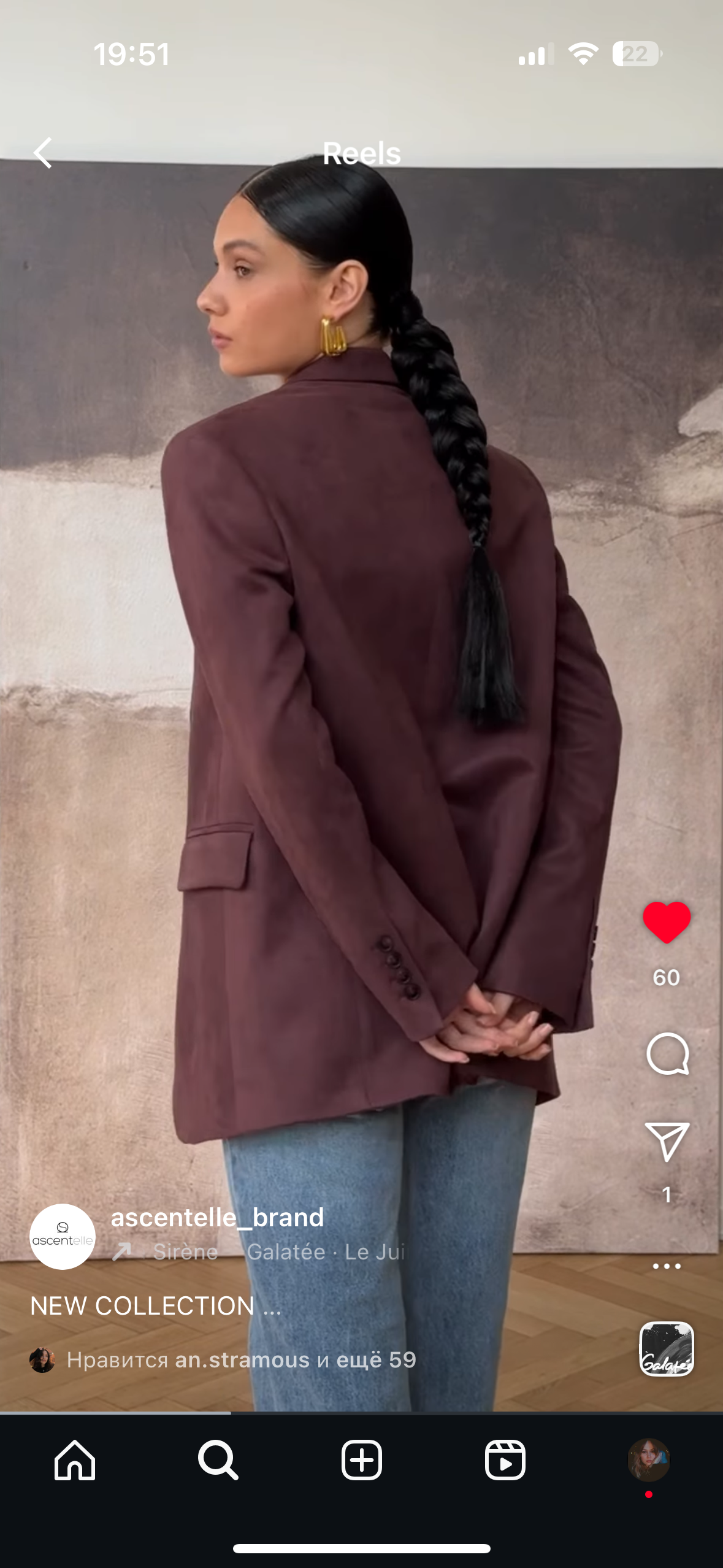Switch to the Reels tab
The height and width of the screenshot is (1568, 723).
coord(505,1460)
